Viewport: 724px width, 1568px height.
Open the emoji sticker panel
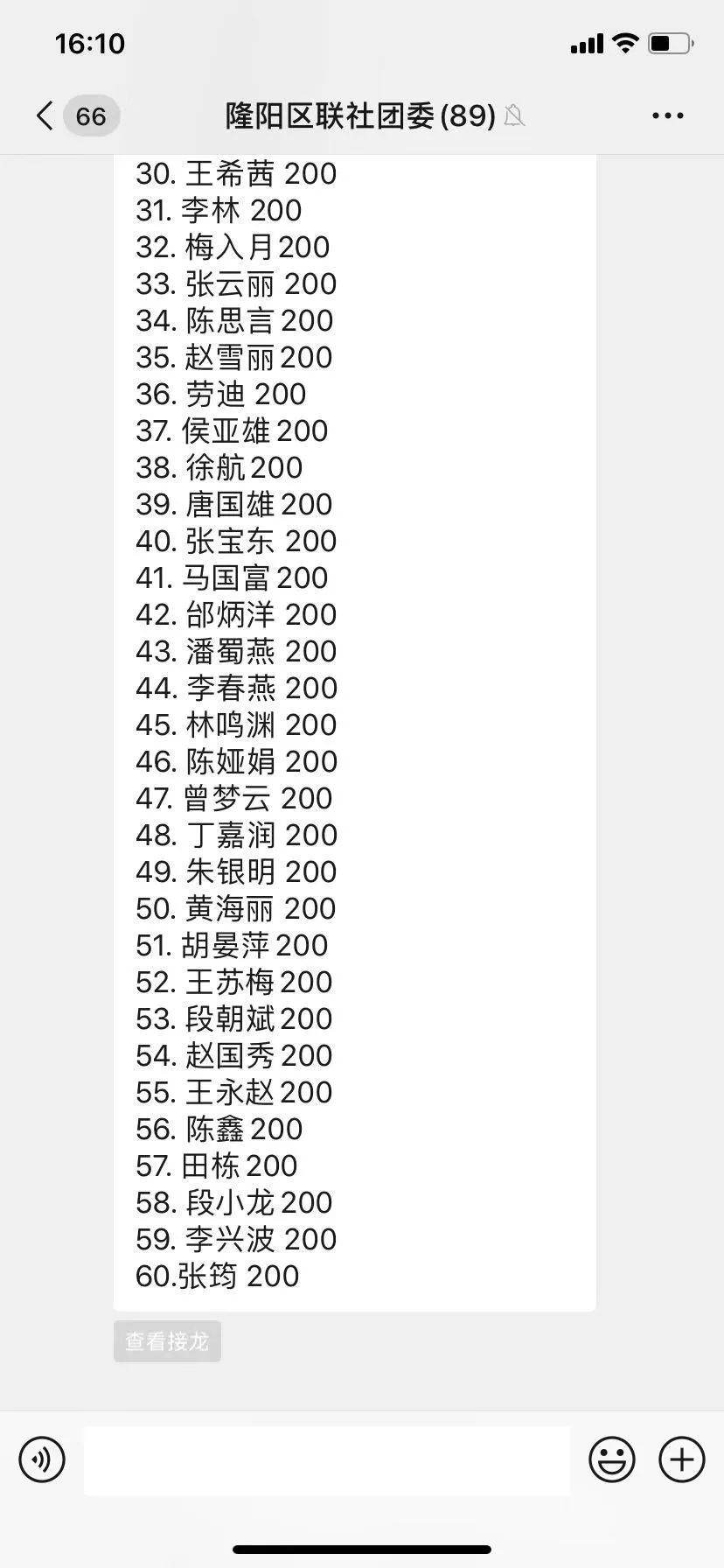611,1459
